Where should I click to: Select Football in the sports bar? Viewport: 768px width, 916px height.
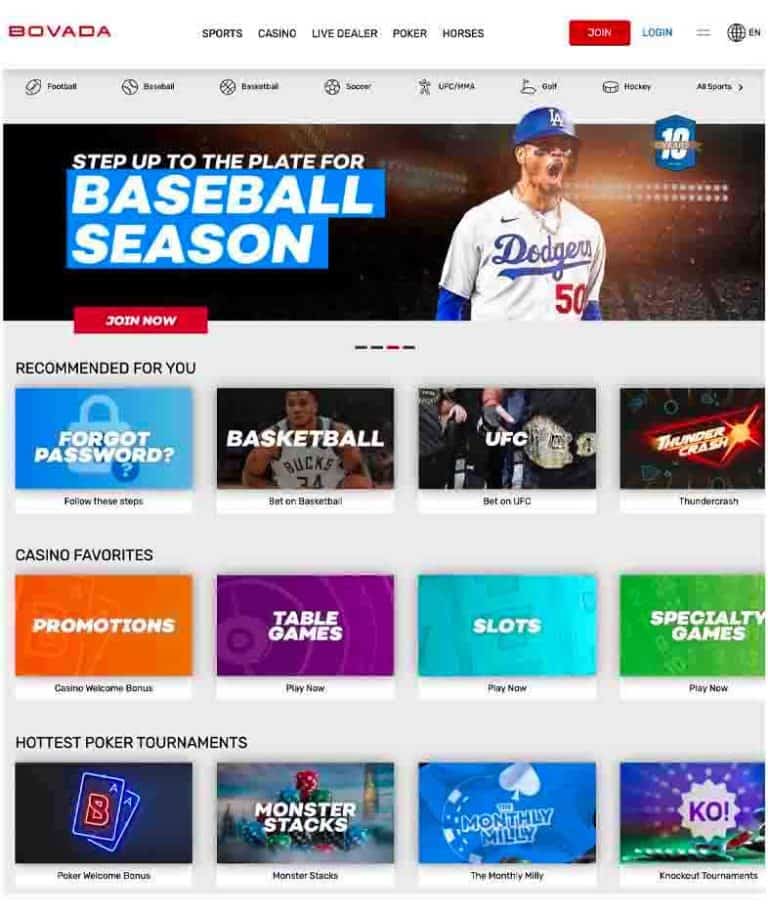click(51, 87)
